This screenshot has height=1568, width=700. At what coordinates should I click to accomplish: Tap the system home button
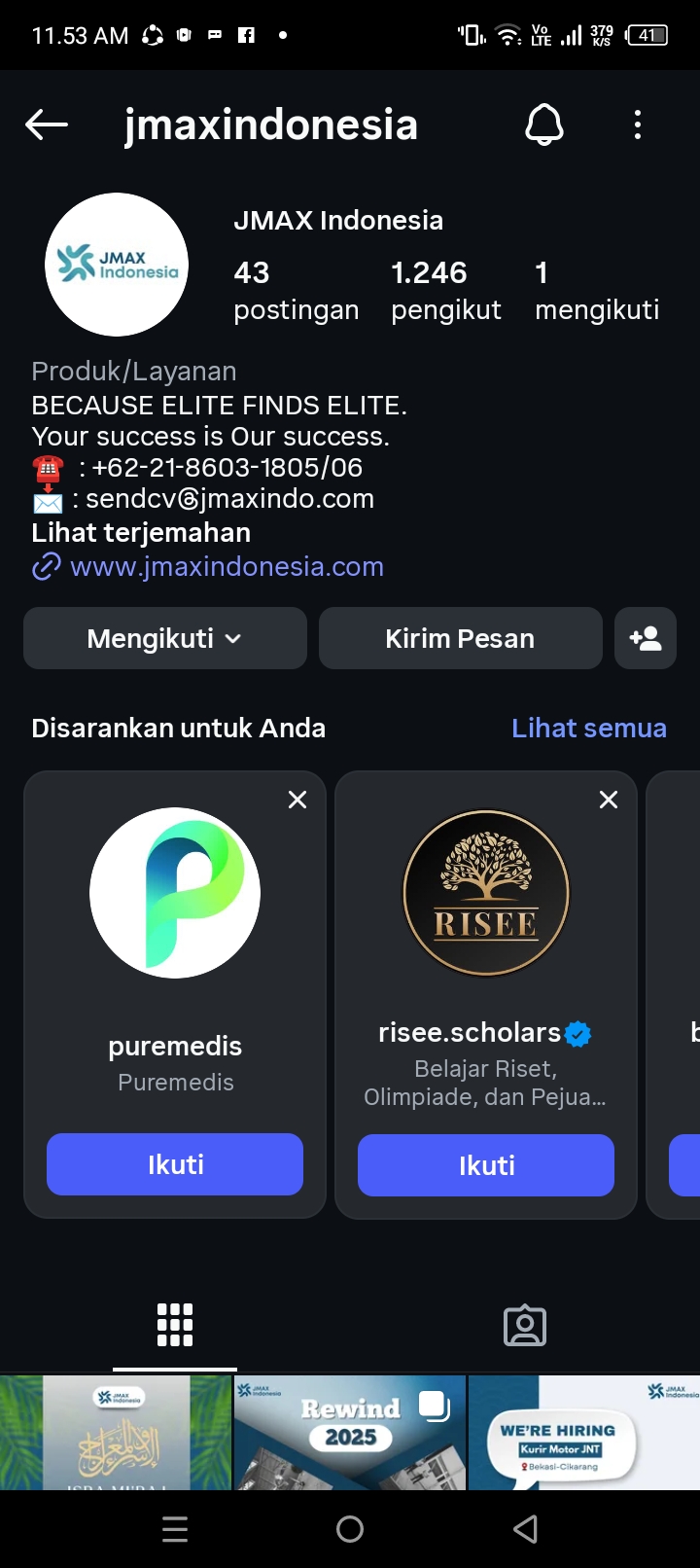click(x=350, y=1529)
